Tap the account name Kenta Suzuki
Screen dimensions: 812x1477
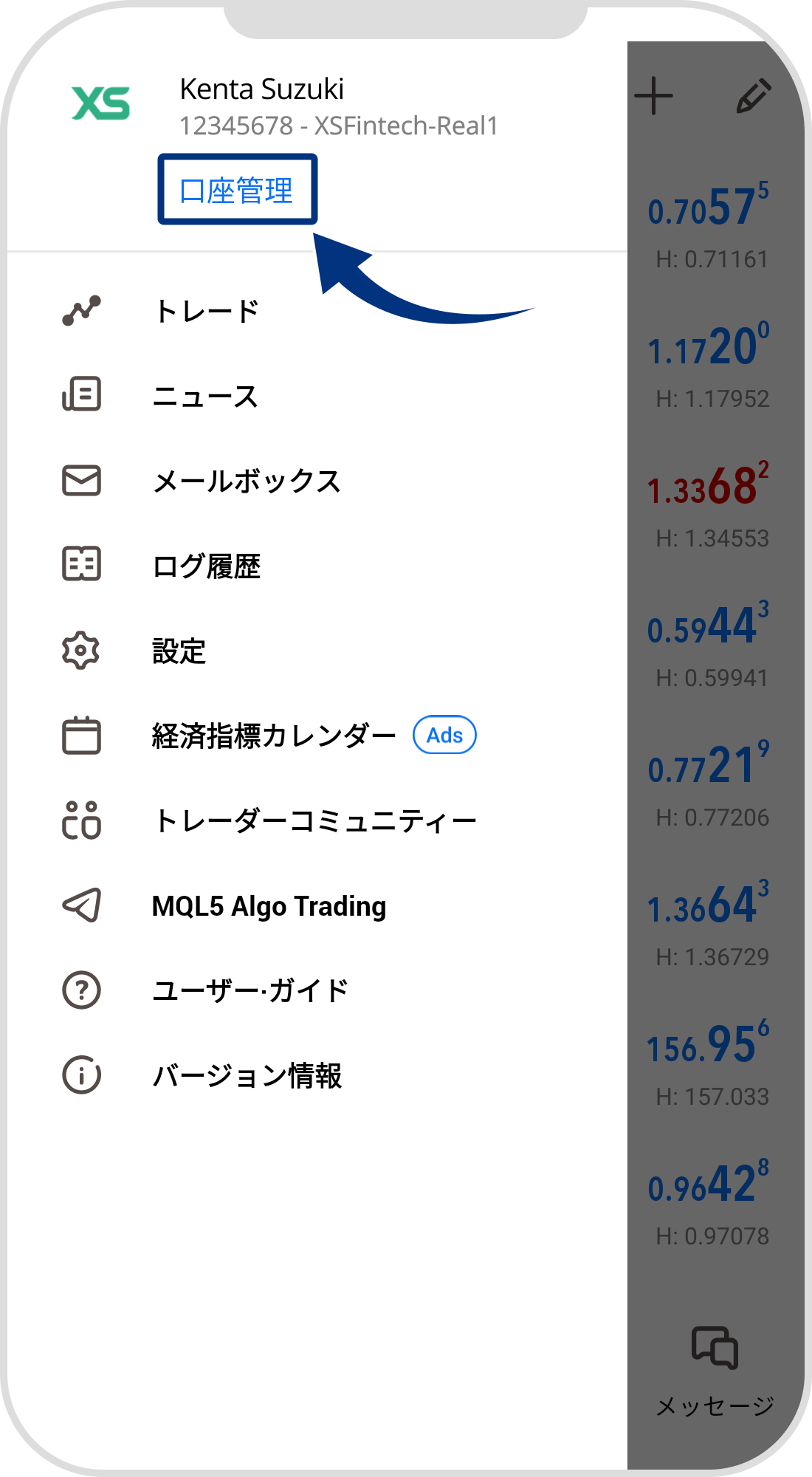click(262, 89)
